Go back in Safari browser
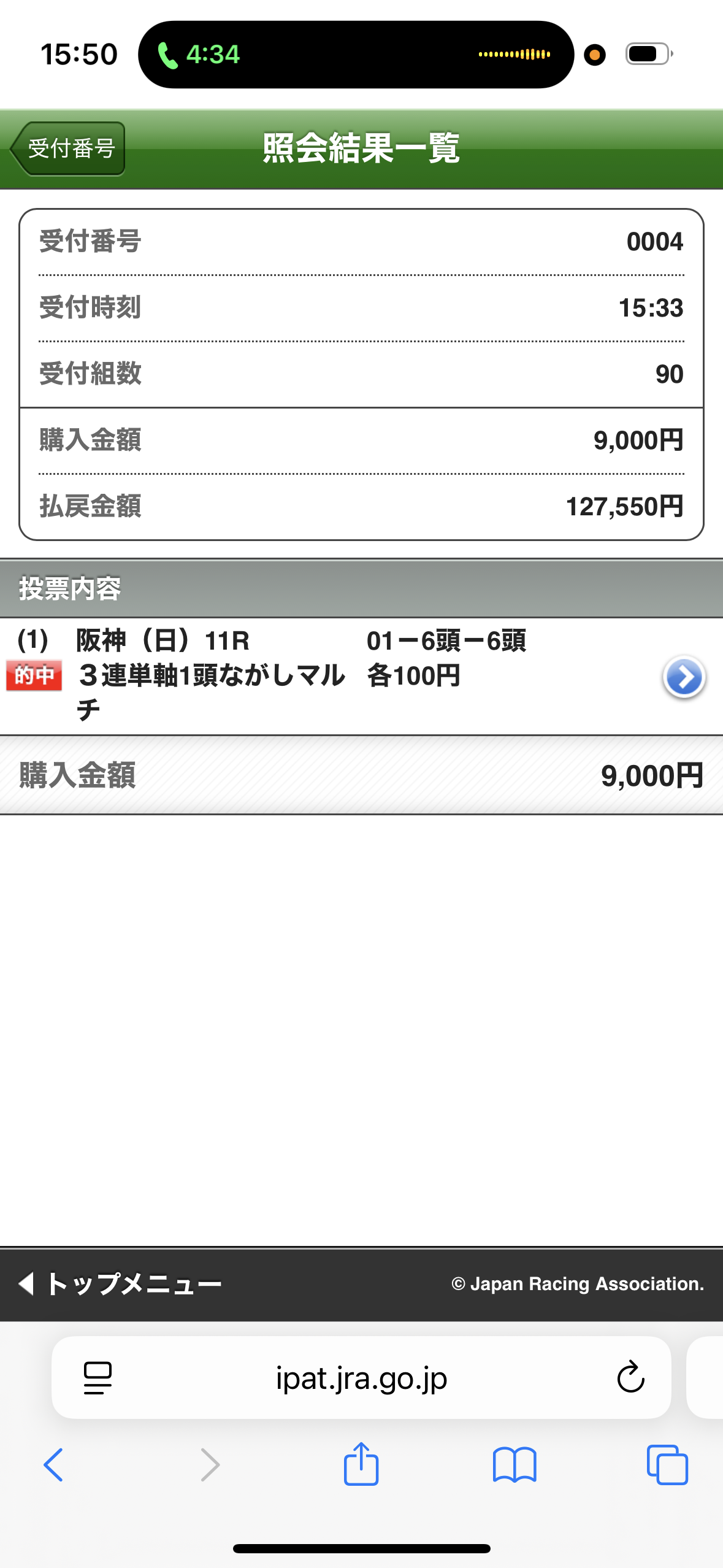The height and width of the screenshot is (1568, 723). click(x=53, y=1465)
